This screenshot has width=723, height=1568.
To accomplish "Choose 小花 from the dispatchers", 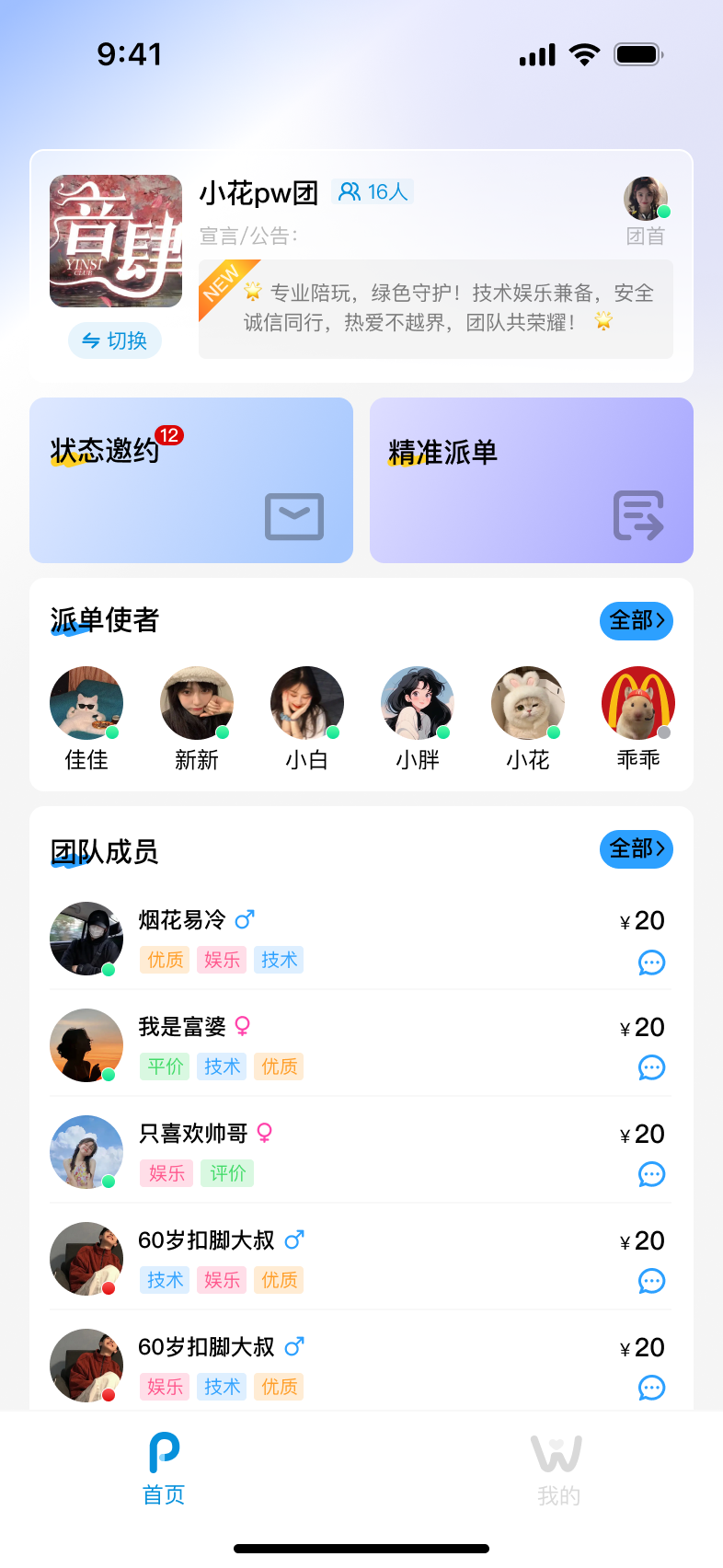I will pyautogui.click(x=528, y=704).
